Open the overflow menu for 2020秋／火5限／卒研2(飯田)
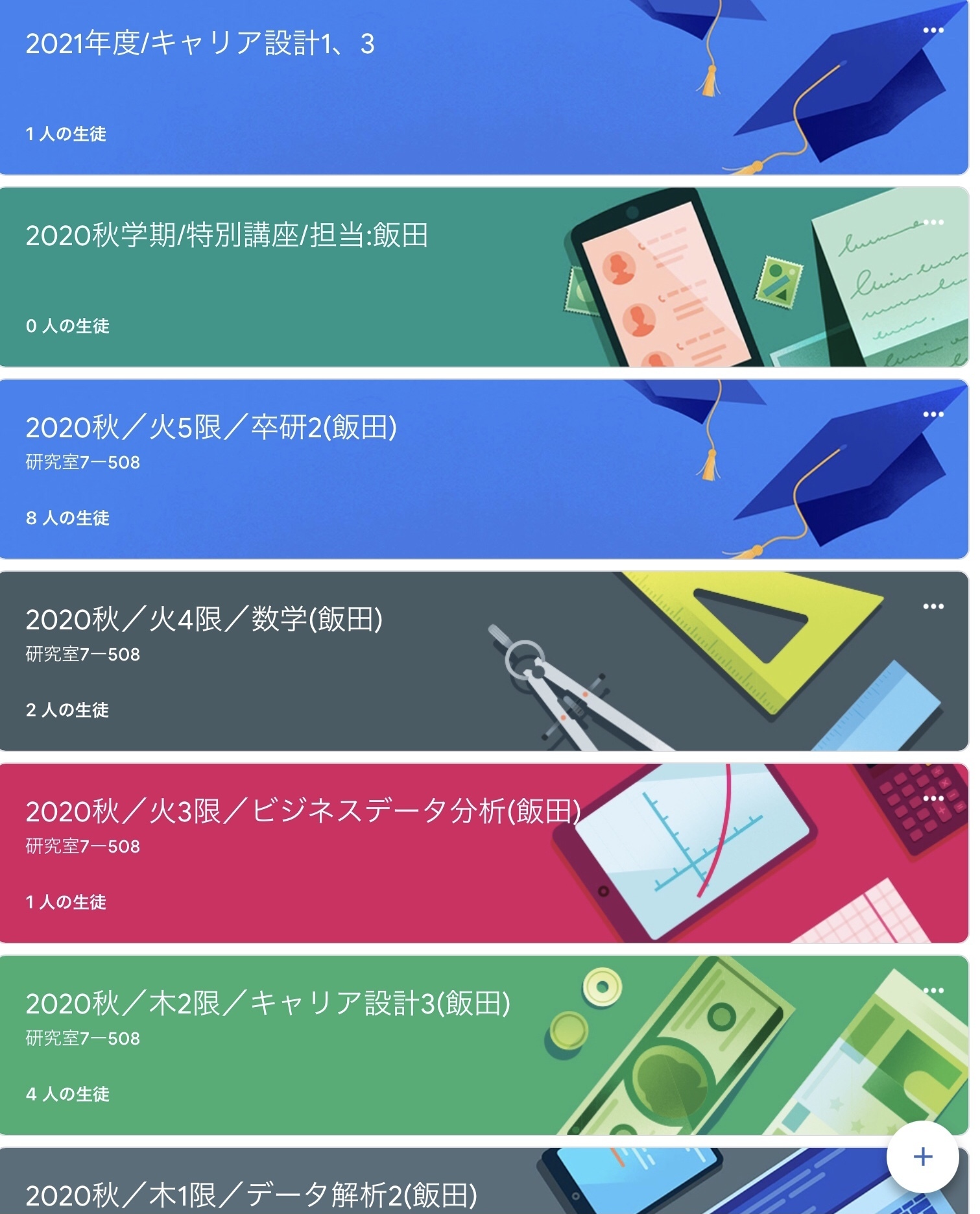This screenshot has height=1214, width=980. [x=934, y=413]
